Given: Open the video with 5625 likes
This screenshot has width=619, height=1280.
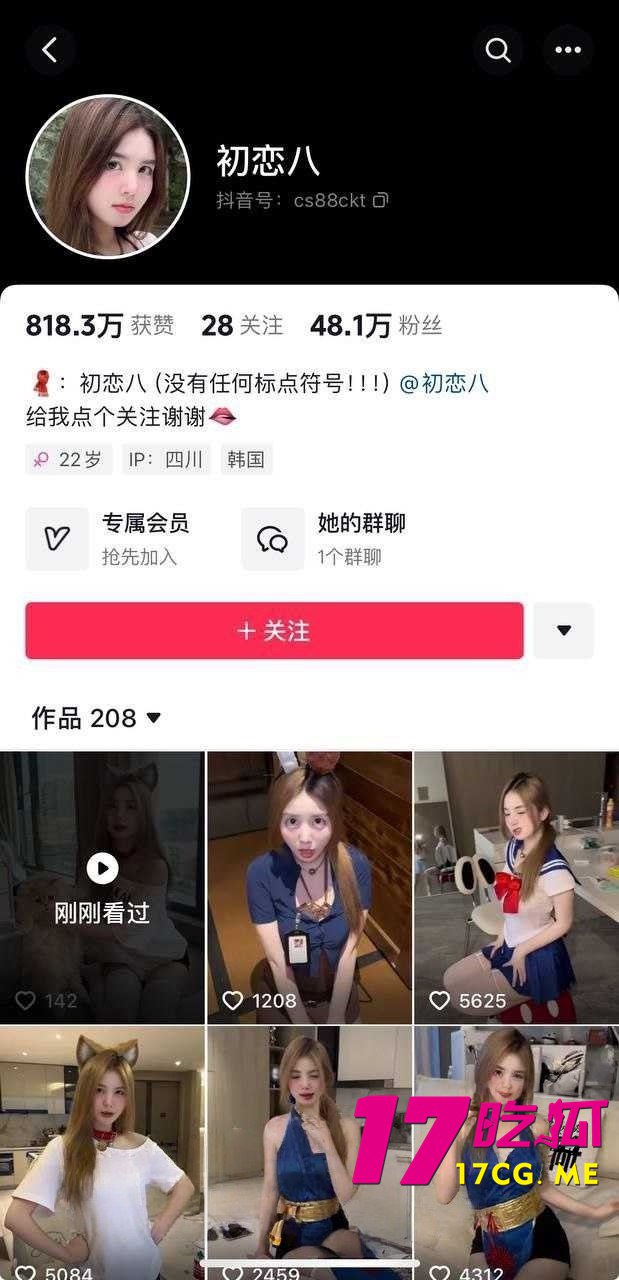Looking at the screenshot, I should point(516,885).
